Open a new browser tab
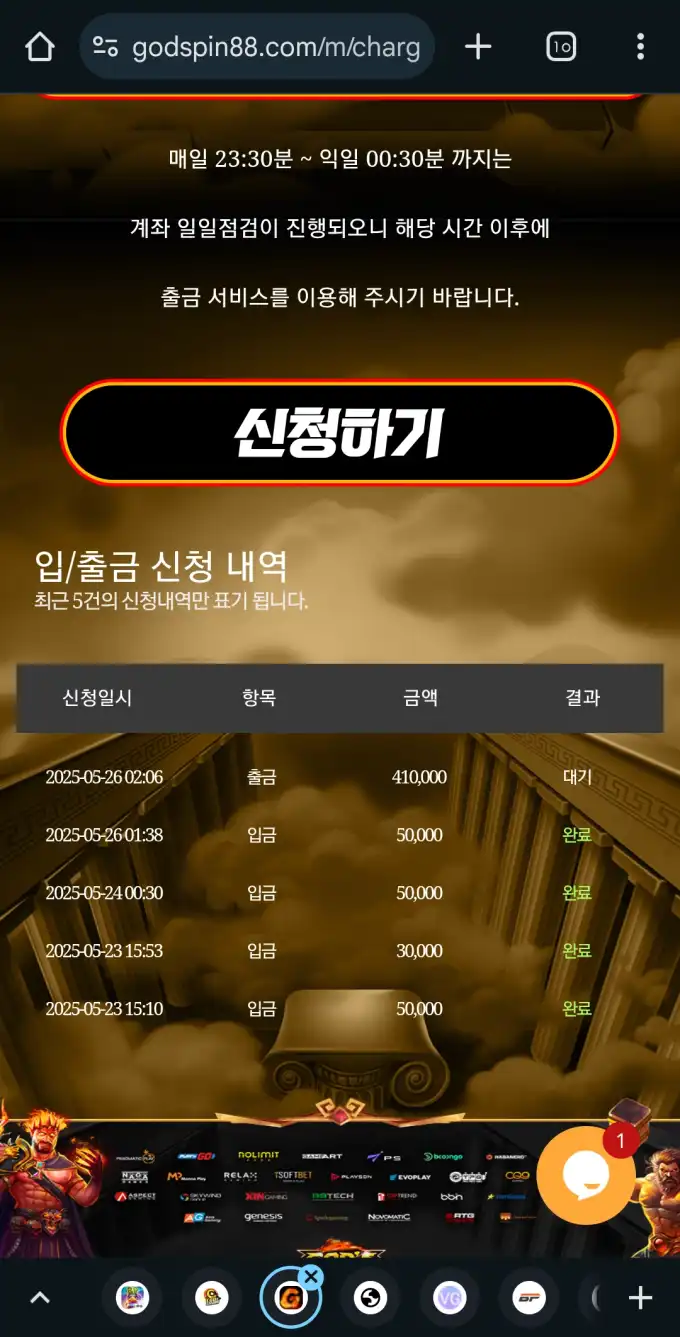 [478, 46]
